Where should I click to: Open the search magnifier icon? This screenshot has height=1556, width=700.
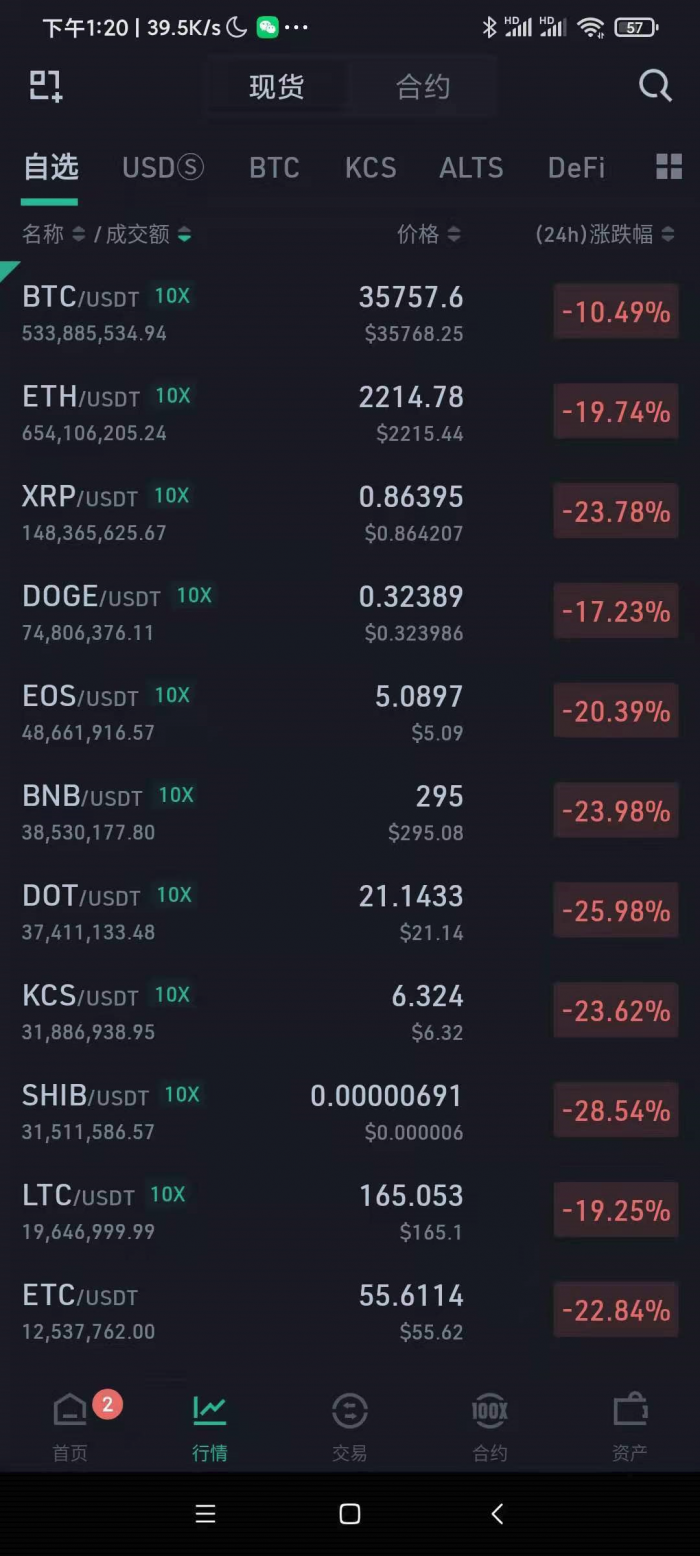coord(655,86)
